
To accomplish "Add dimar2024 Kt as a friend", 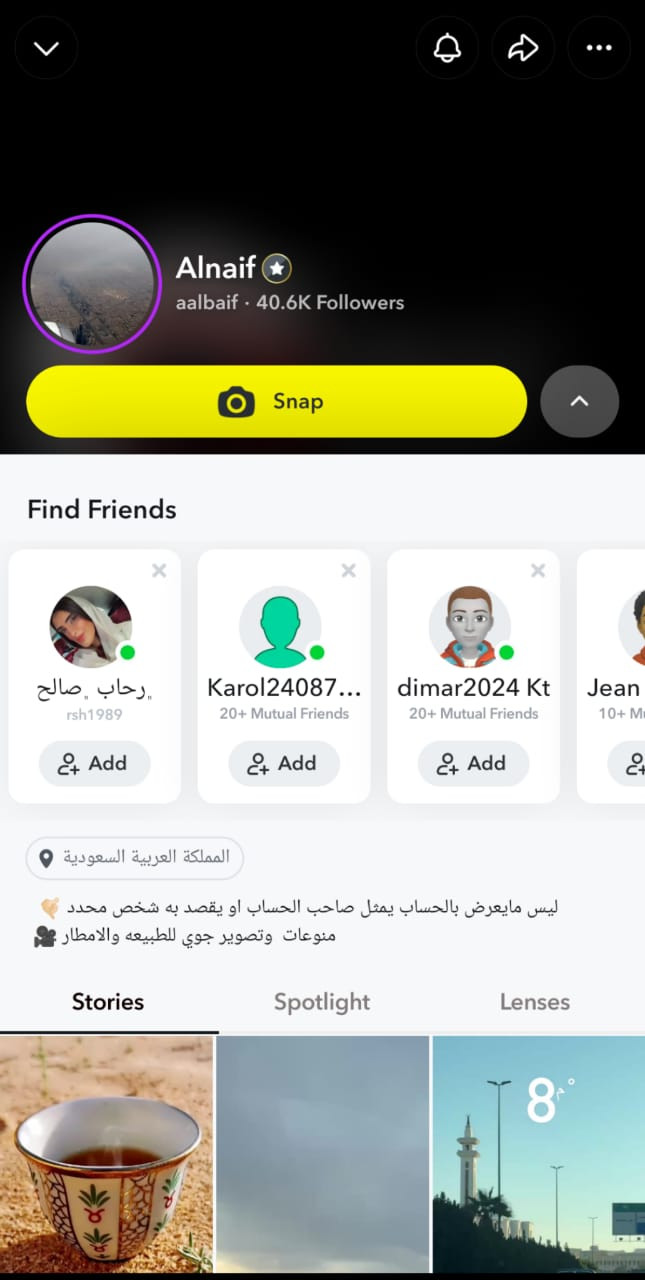I will (x=473, y=764).
